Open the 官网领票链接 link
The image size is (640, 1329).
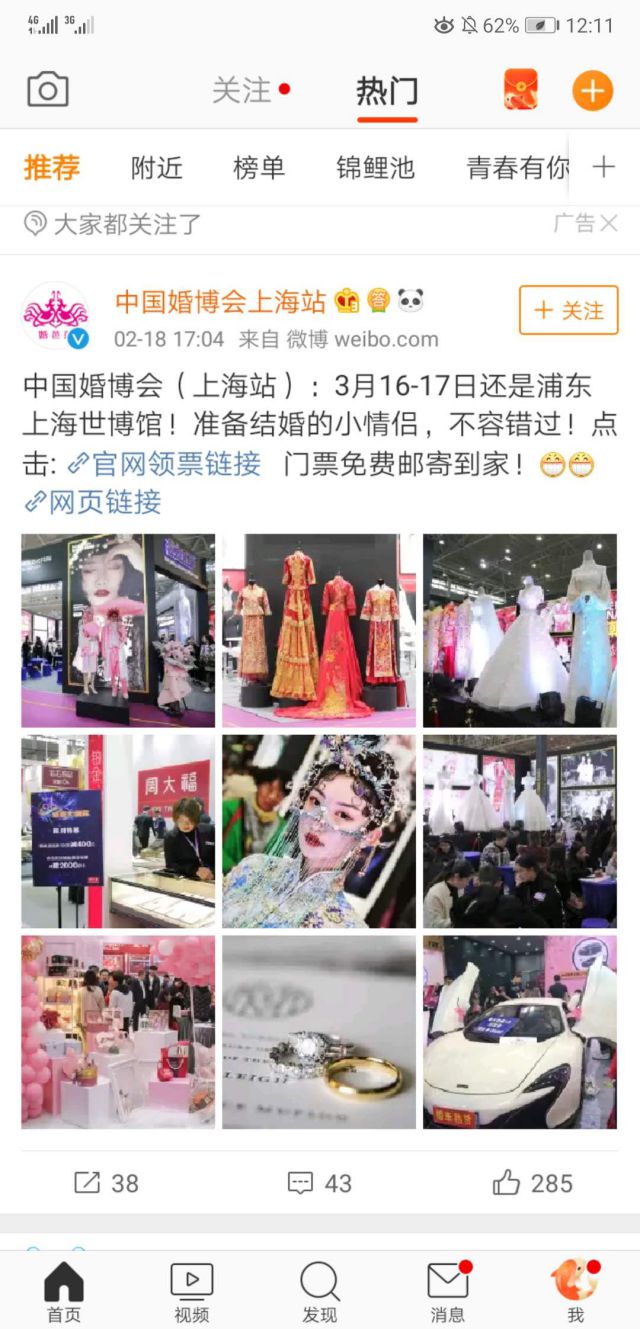point(165,464)
